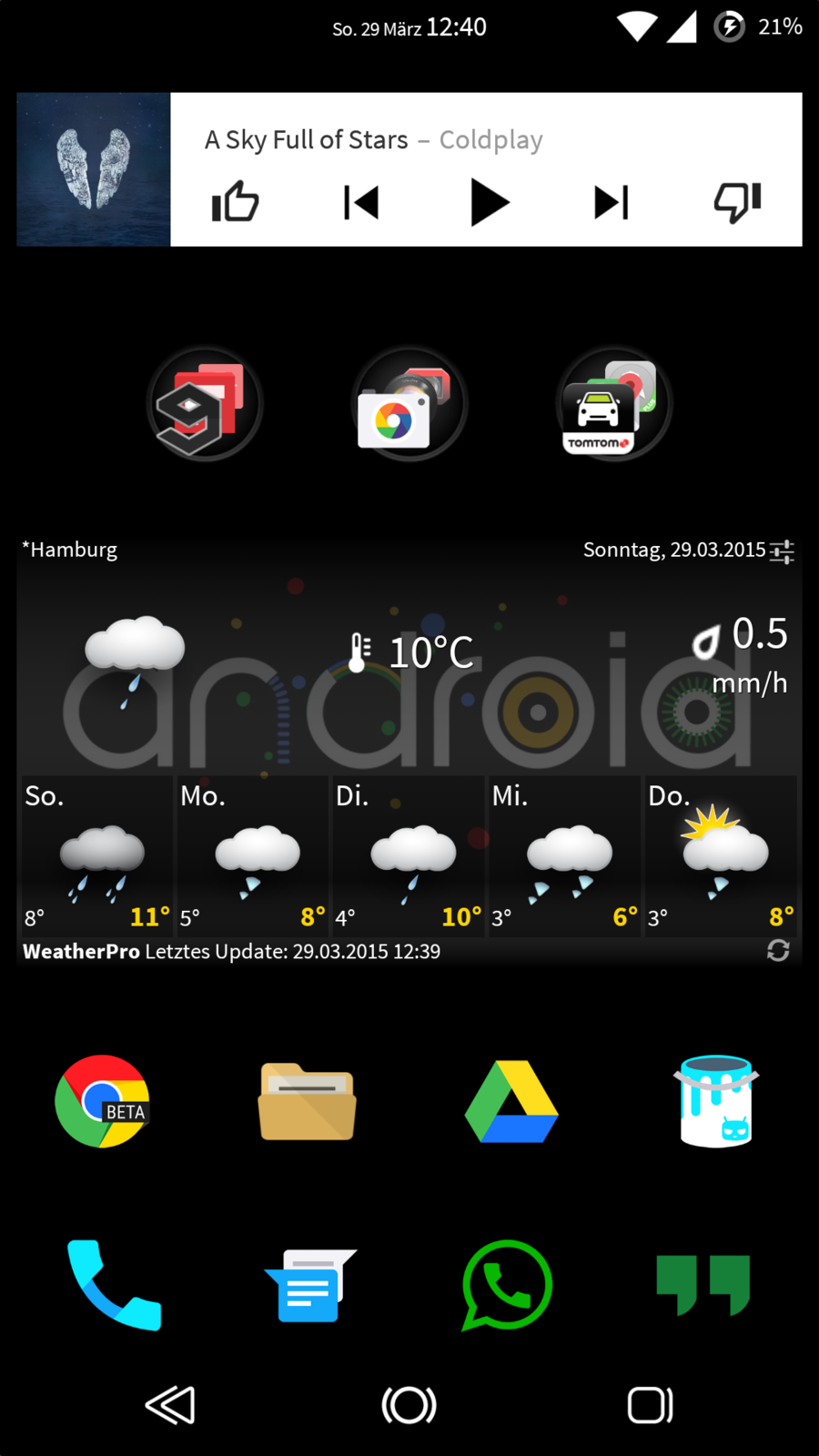819x1456 pixels.
Task: Skip to the next track
Action: tap(611, 202)
